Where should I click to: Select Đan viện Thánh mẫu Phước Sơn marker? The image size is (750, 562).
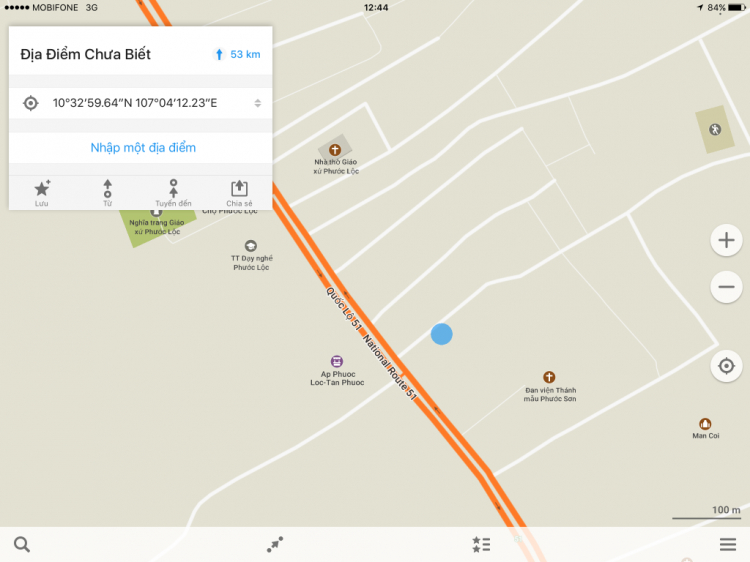(549, 377)
